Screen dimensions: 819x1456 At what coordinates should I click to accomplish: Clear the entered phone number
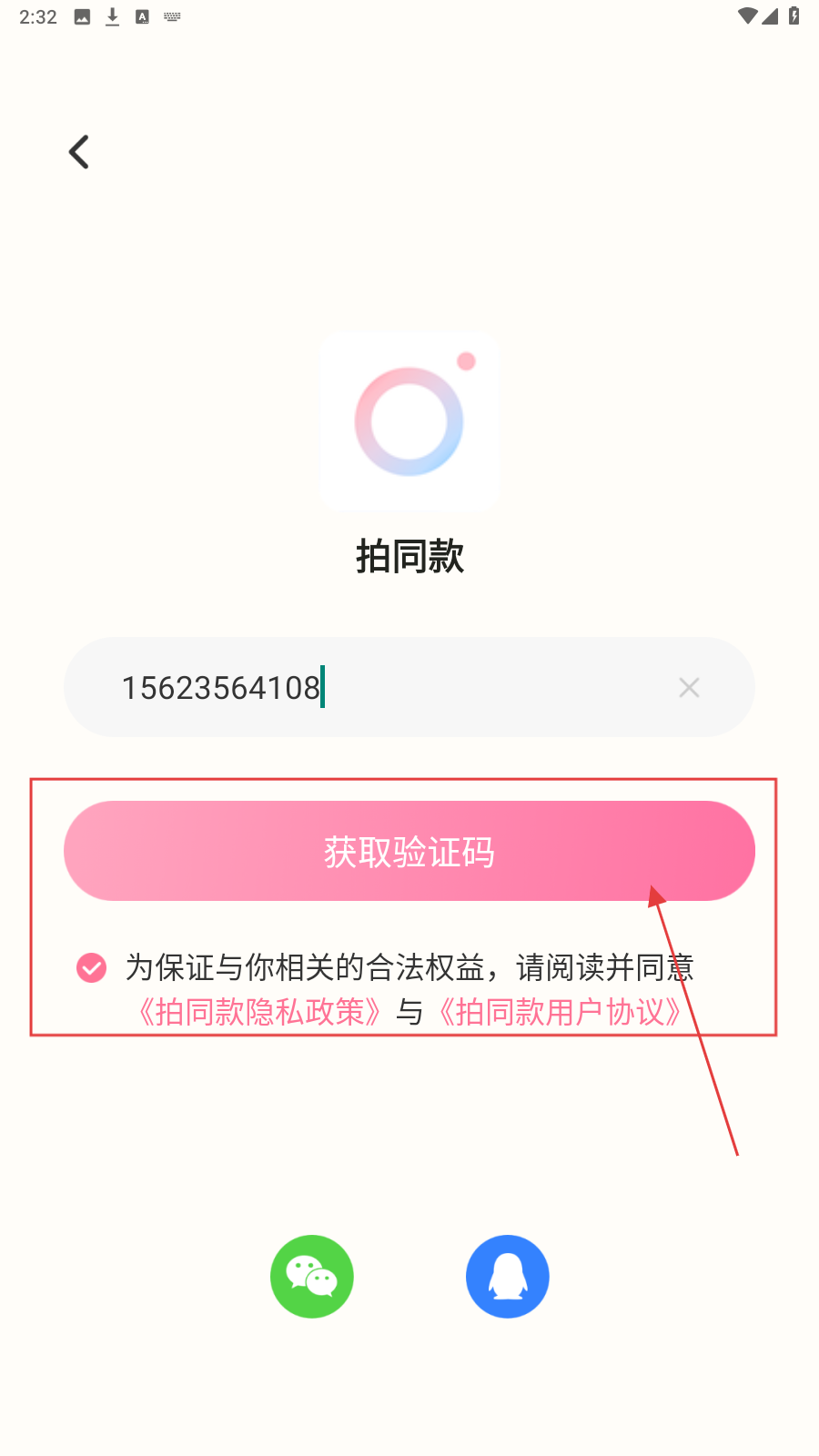pos(689,688)
